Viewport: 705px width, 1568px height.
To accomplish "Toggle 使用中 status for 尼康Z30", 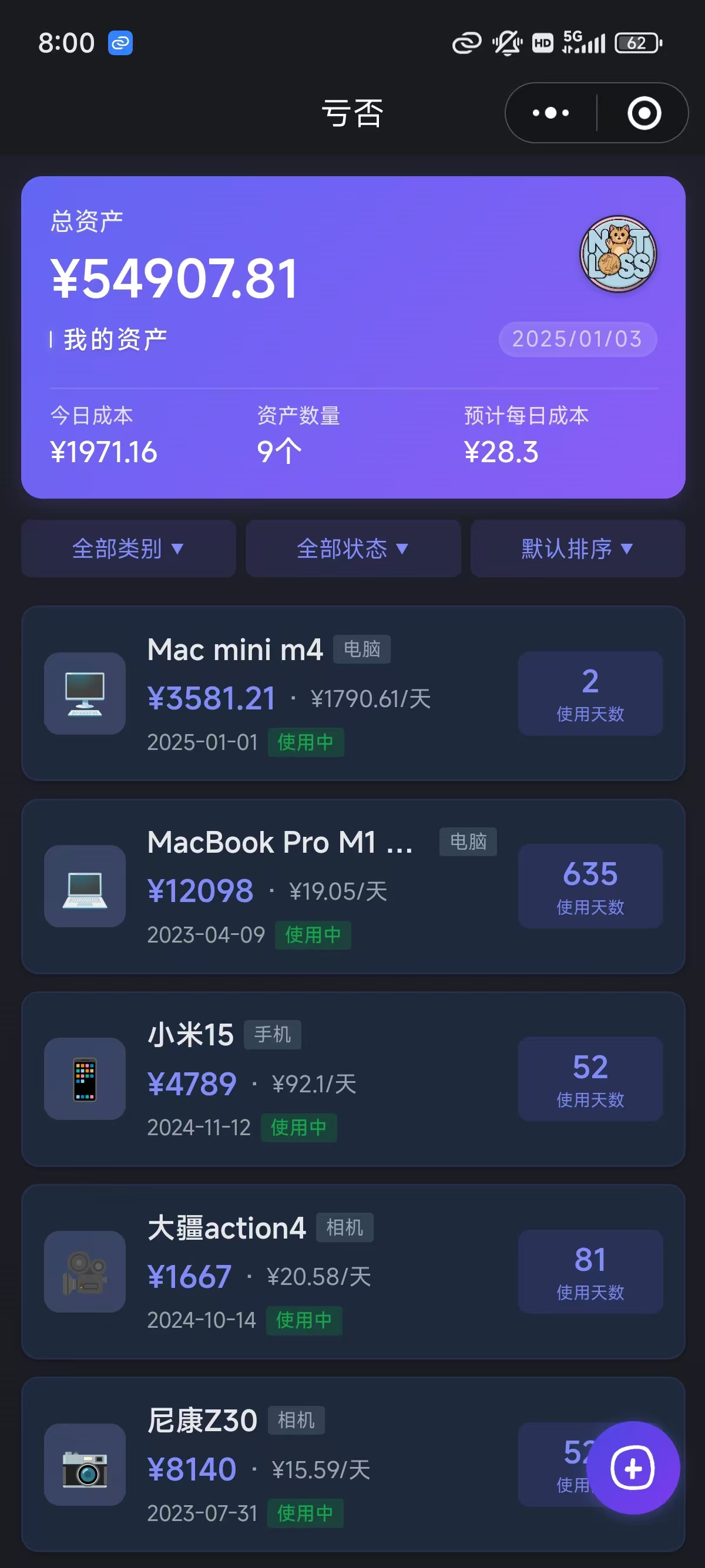I will [306, 1514].
